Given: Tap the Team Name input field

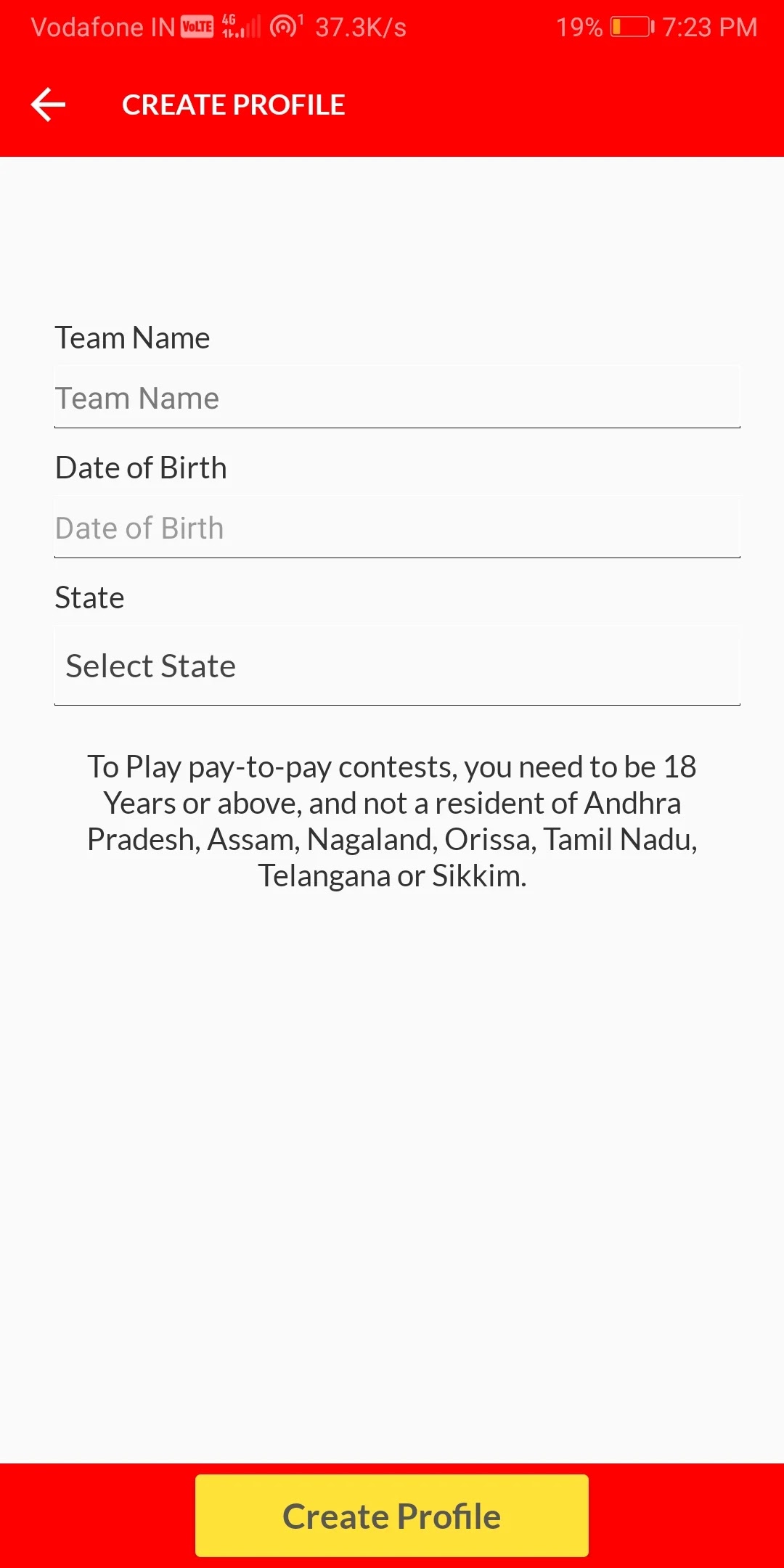Looking at the screenshot, I should tap(397, 398).
